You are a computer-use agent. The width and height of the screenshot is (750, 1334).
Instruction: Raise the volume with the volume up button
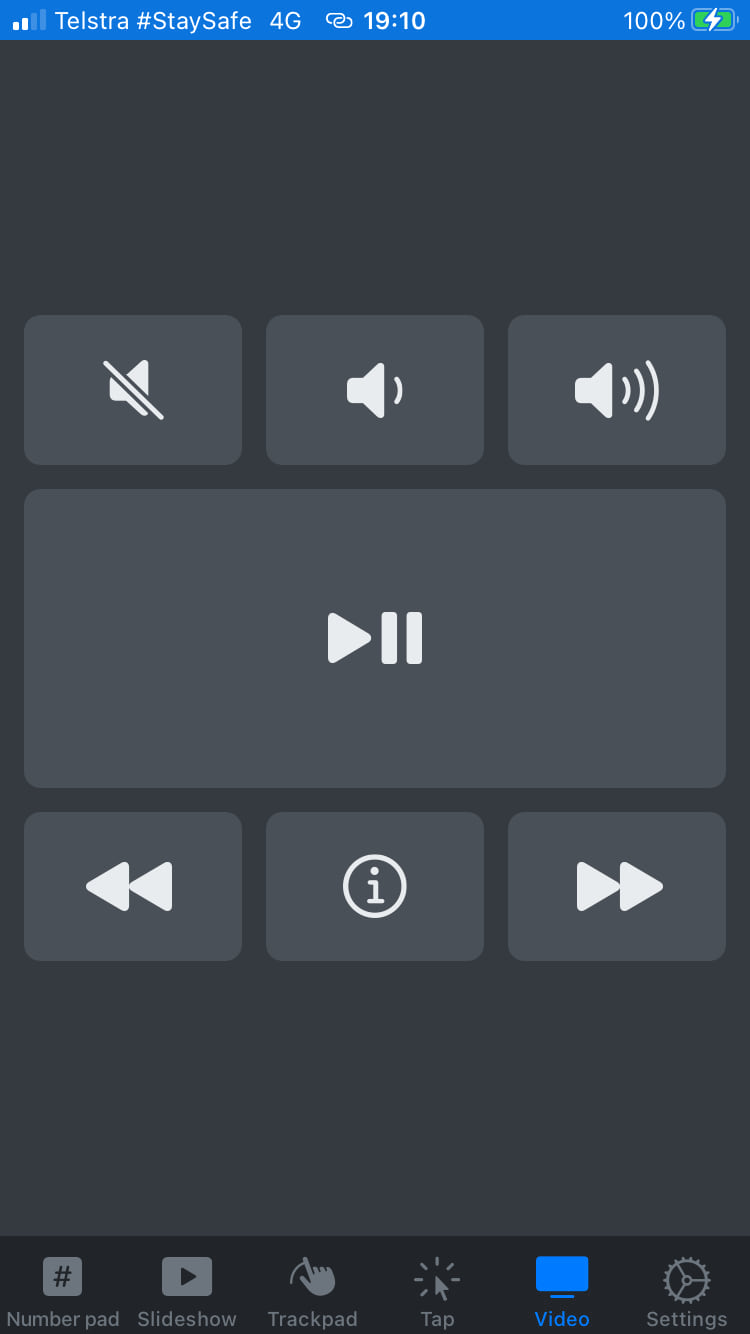point(617,390)
